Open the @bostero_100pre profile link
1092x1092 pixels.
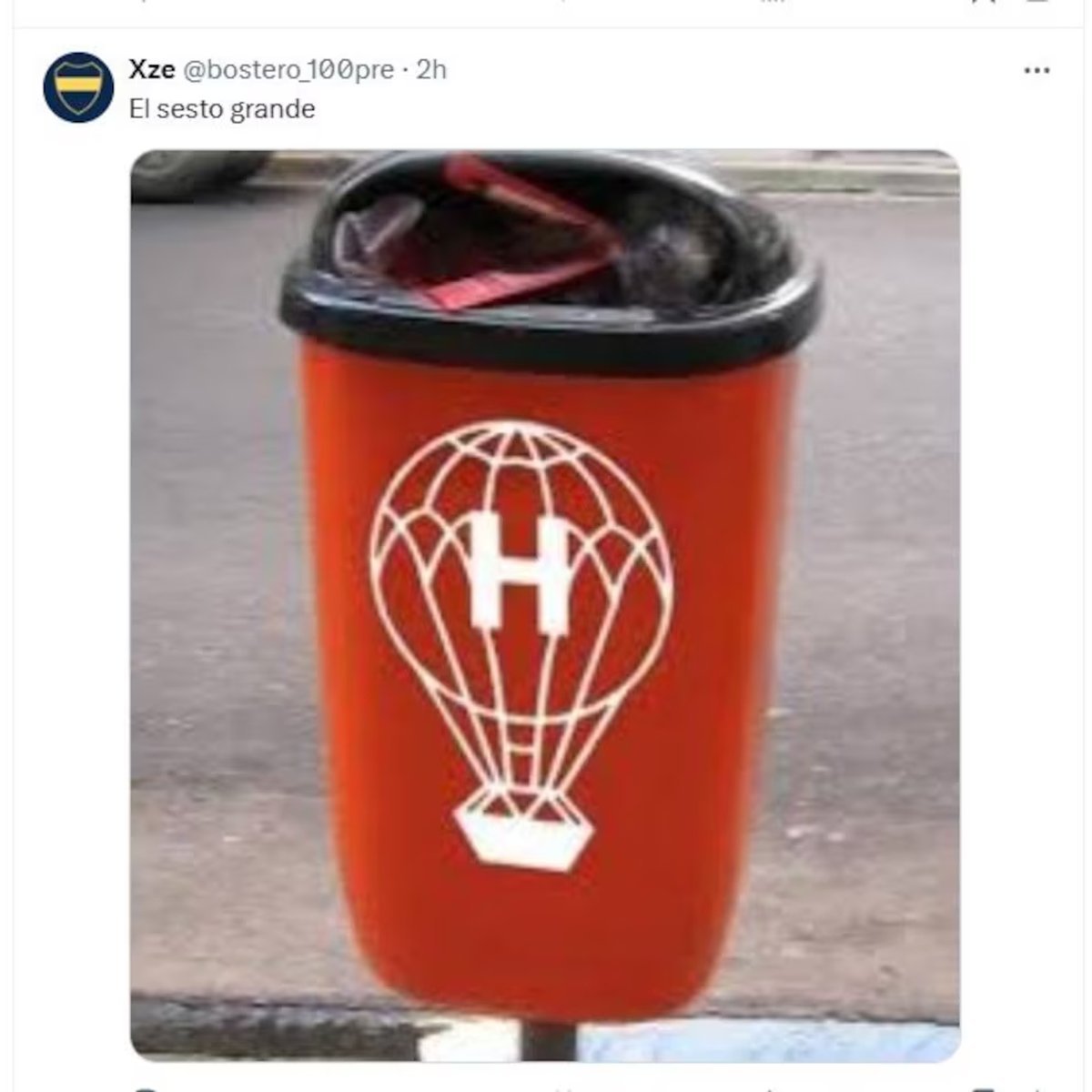289,70
